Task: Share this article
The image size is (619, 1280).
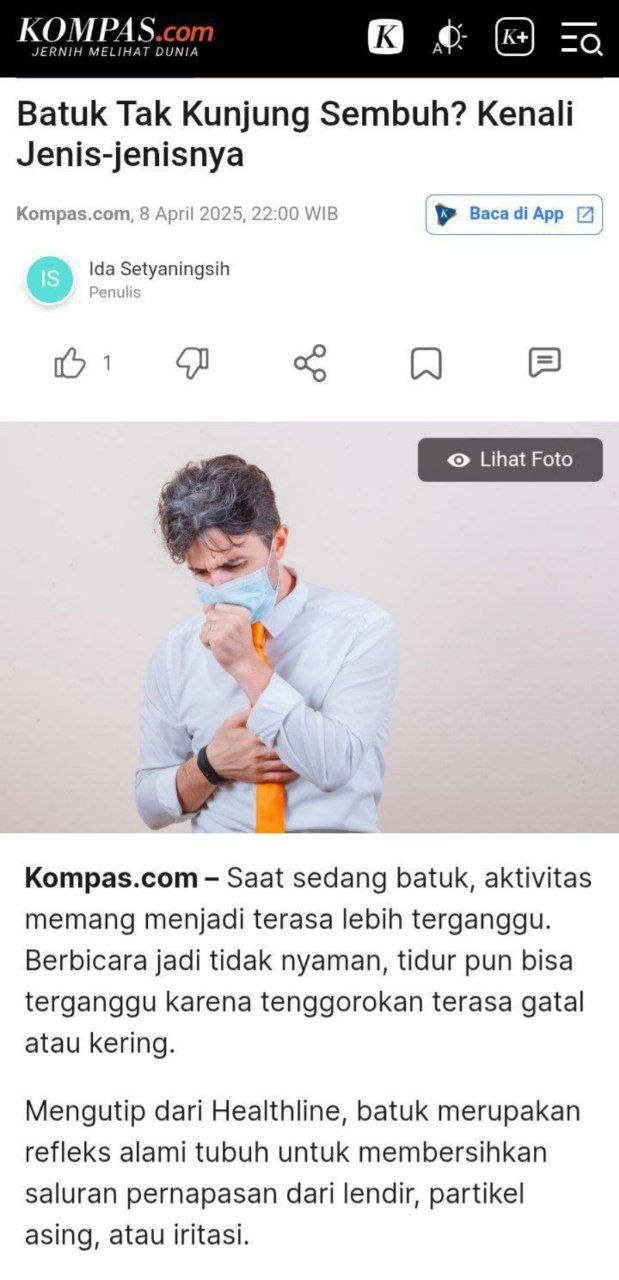Action: tap(310, 363)
